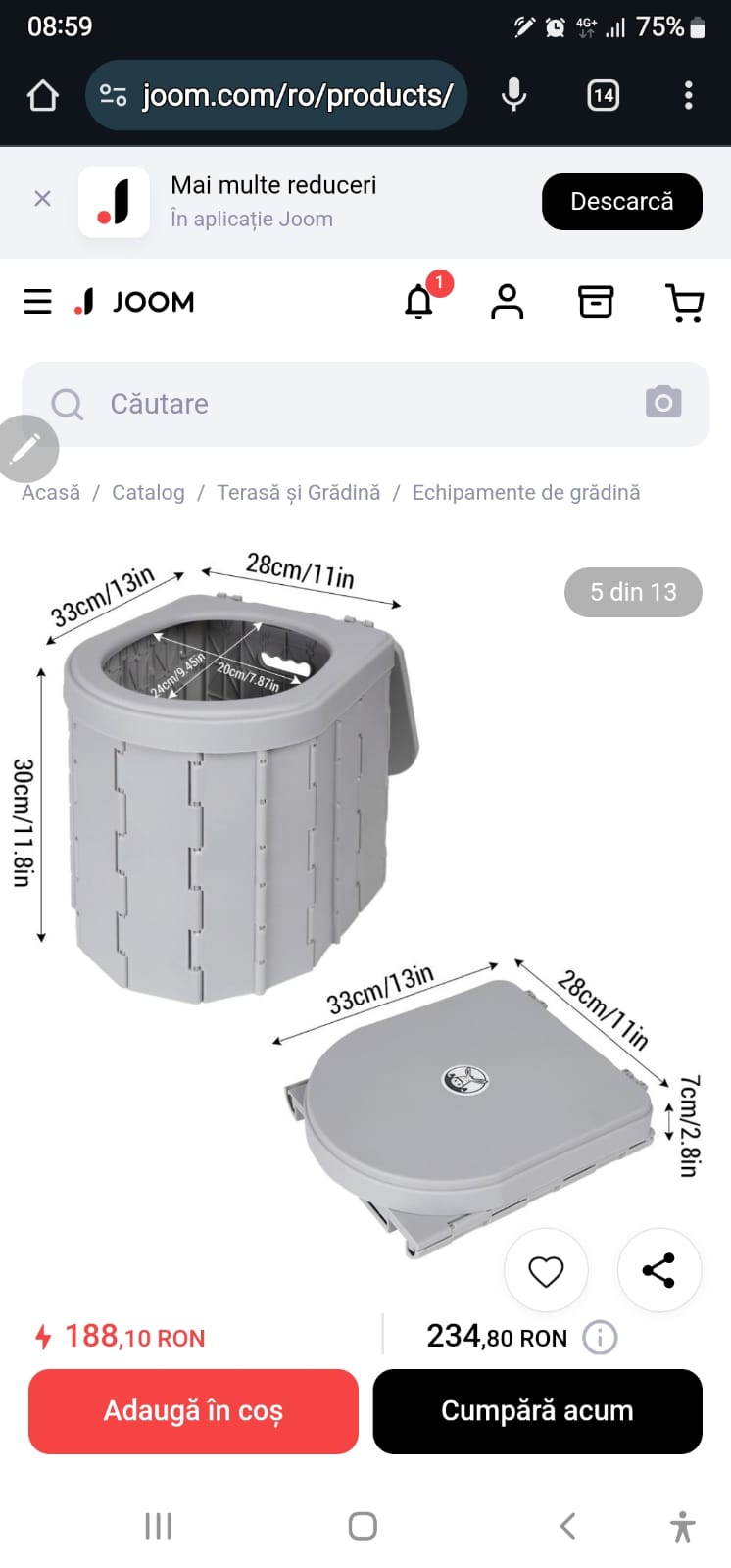
Task: Open Echipamente de grădină breadcrumb
Action: tap(525, 493)
